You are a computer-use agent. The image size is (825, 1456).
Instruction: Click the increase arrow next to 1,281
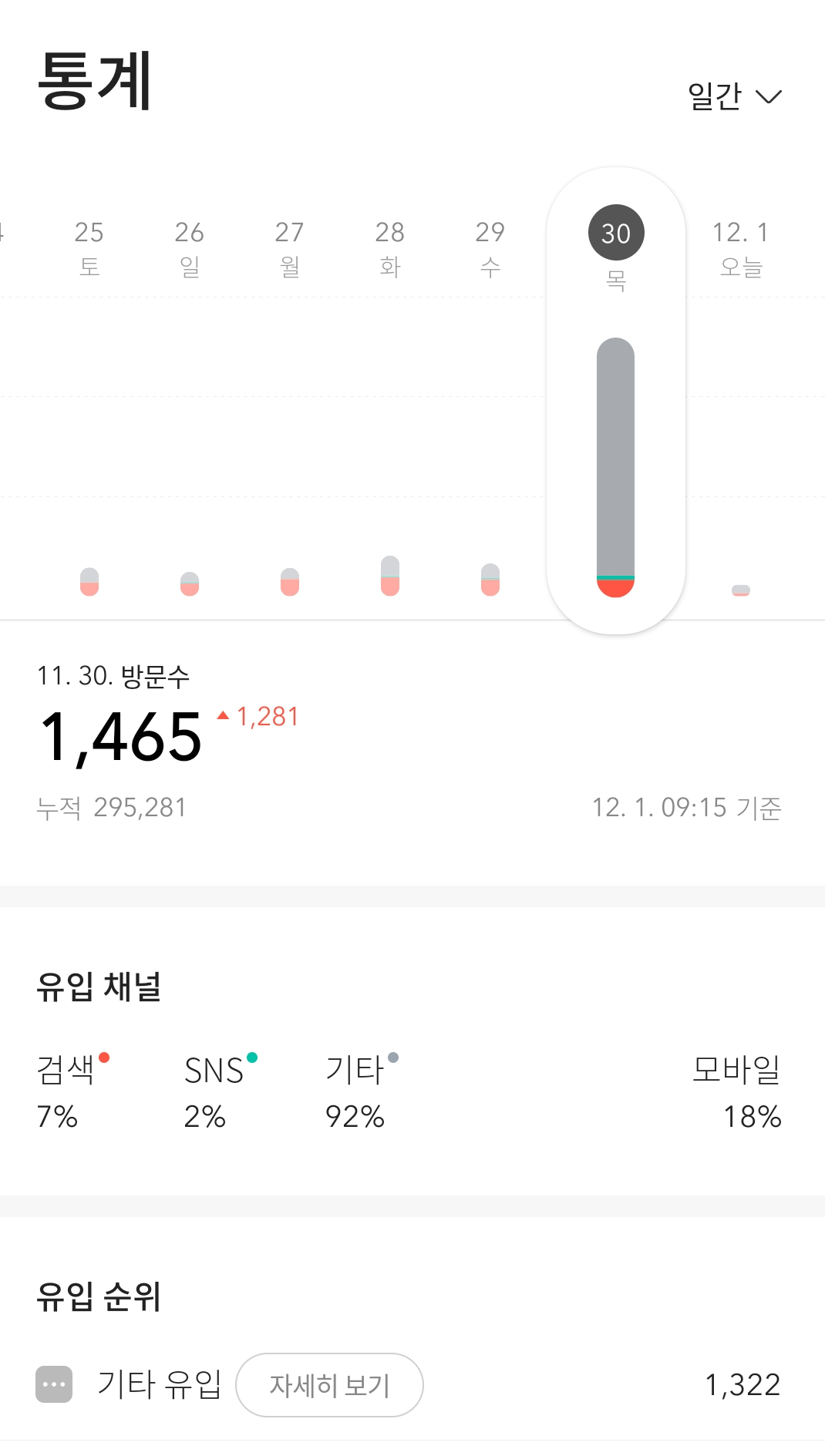pos(223,715)
